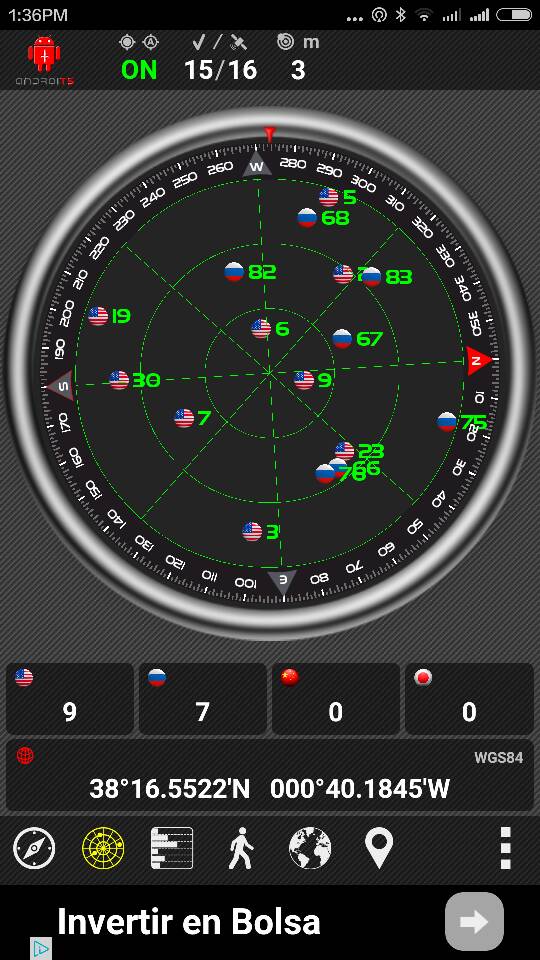
Task: Open the three-dot overflow menu
Action: pos(506,848)
